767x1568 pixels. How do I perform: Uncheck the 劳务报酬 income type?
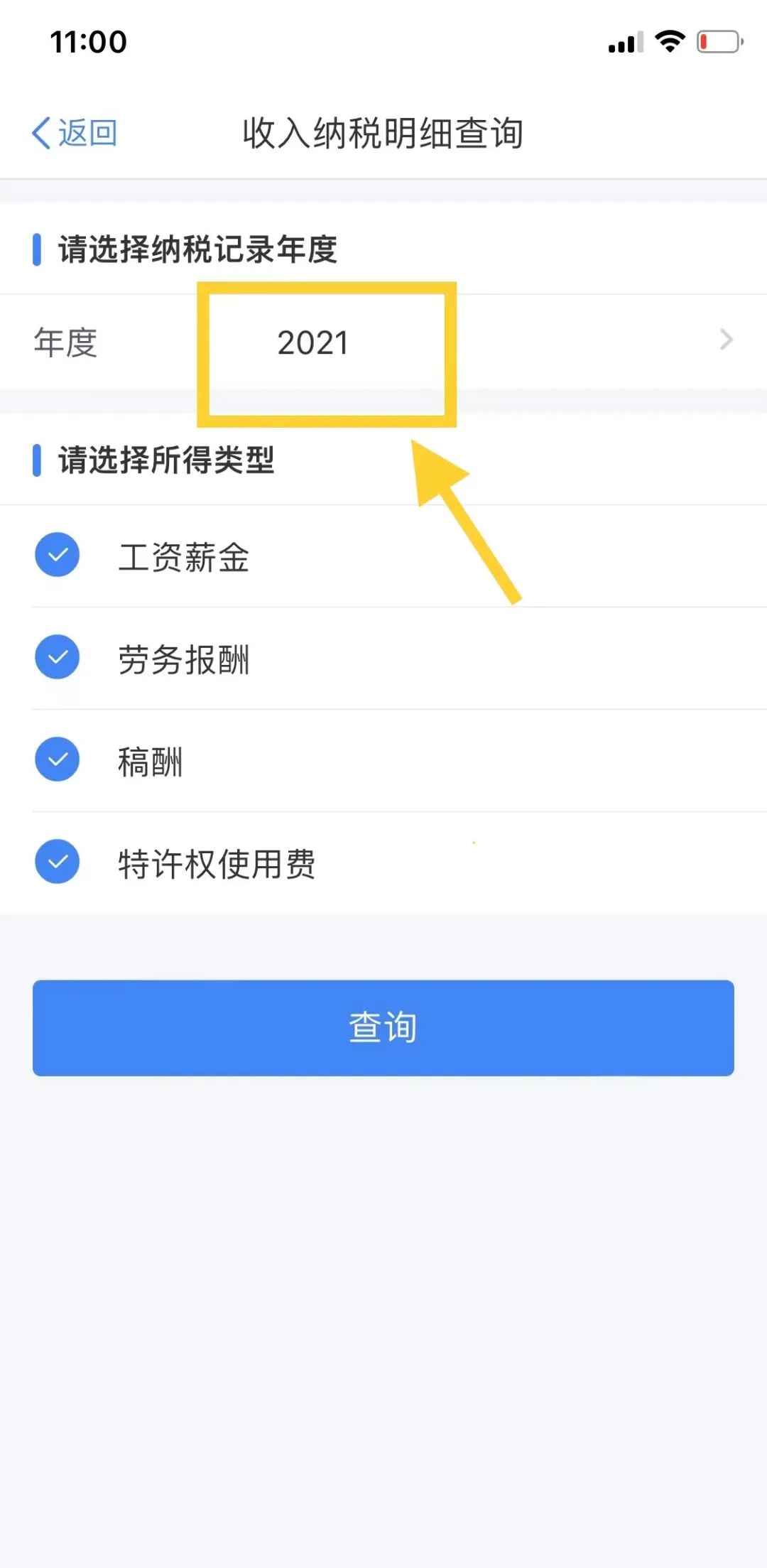(58, 657)
